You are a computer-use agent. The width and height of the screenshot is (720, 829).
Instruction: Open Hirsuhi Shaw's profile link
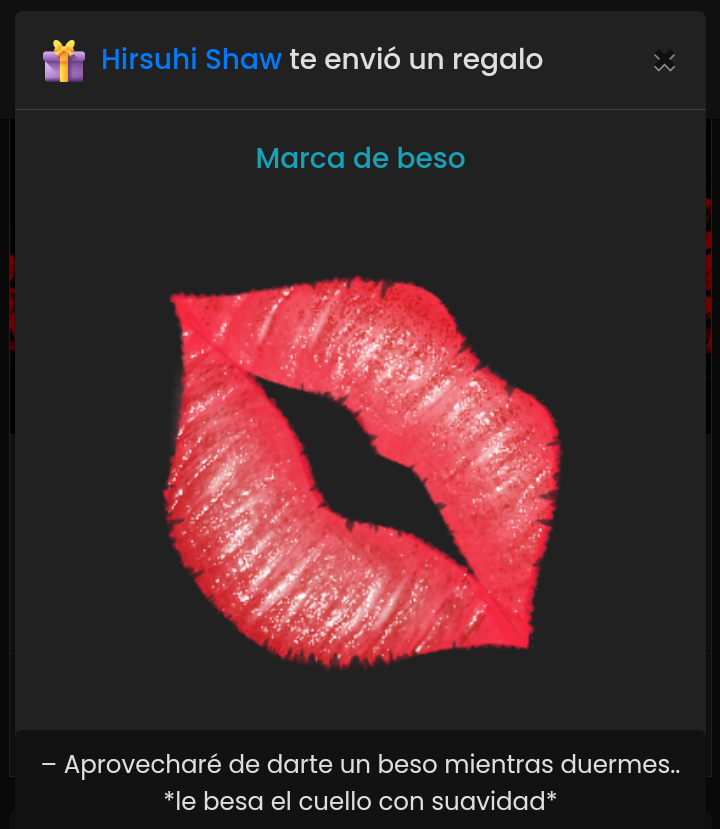pos(191,60)
